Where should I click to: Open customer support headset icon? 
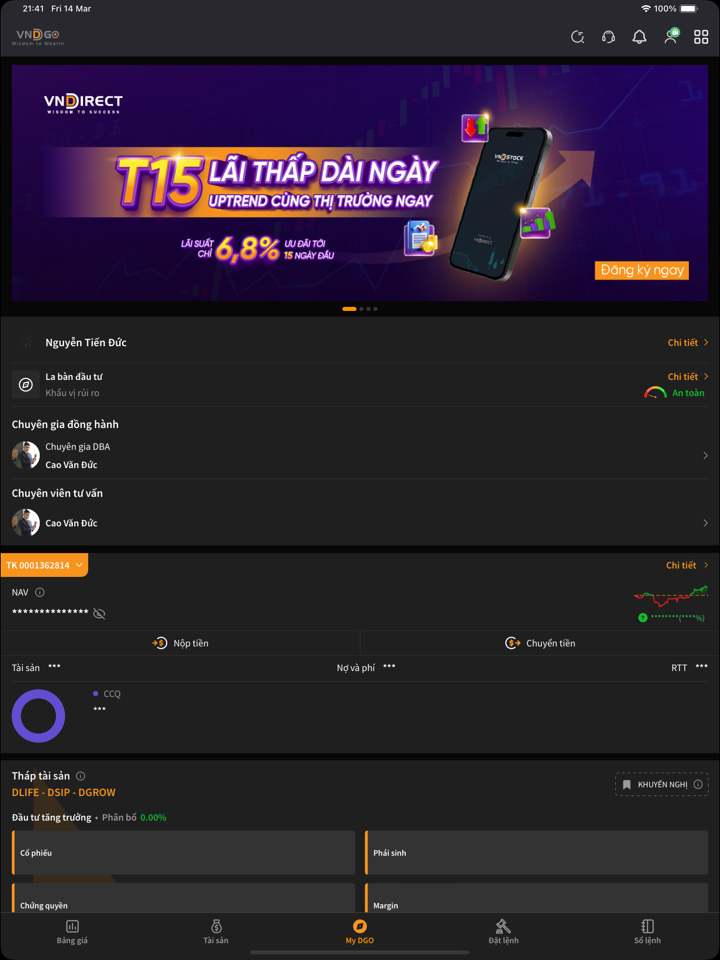608,37
